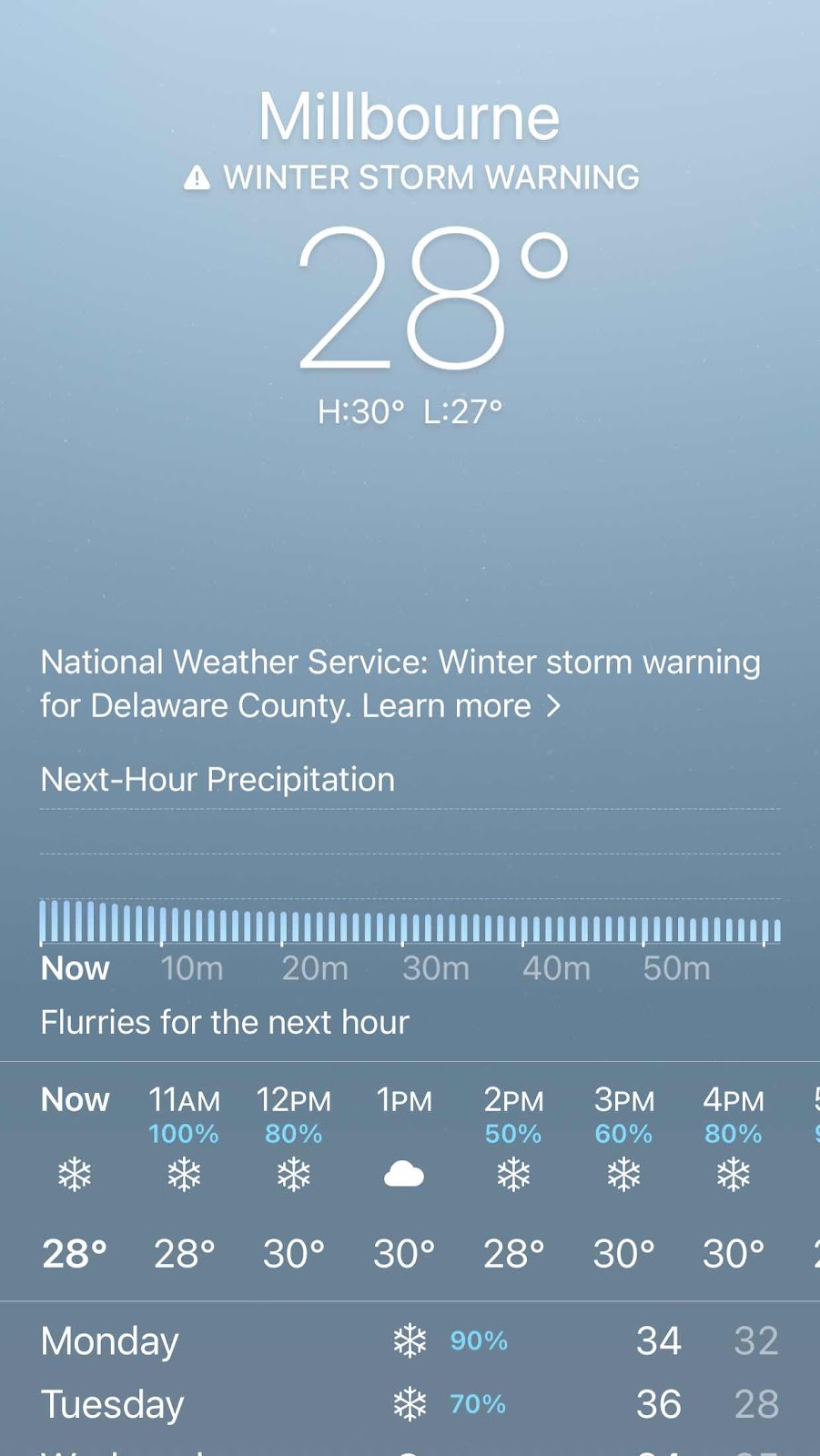Open the Winter storm warning Learn more link
820x1456 pixels.
pyautogui.click(x=461, y=706)
